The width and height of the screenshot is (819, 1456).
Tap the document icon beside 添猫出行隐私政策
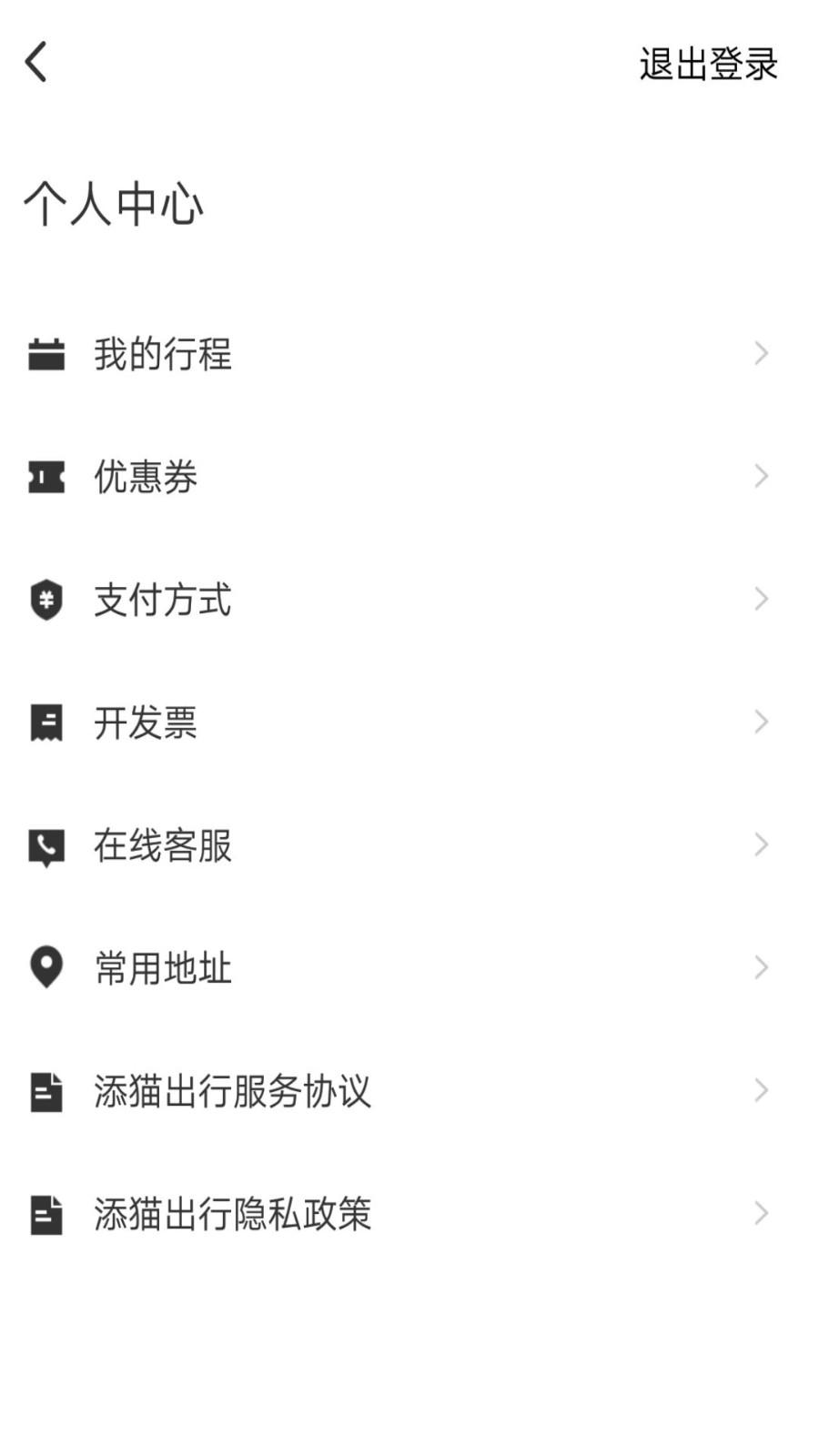[x=45, y=1212]
